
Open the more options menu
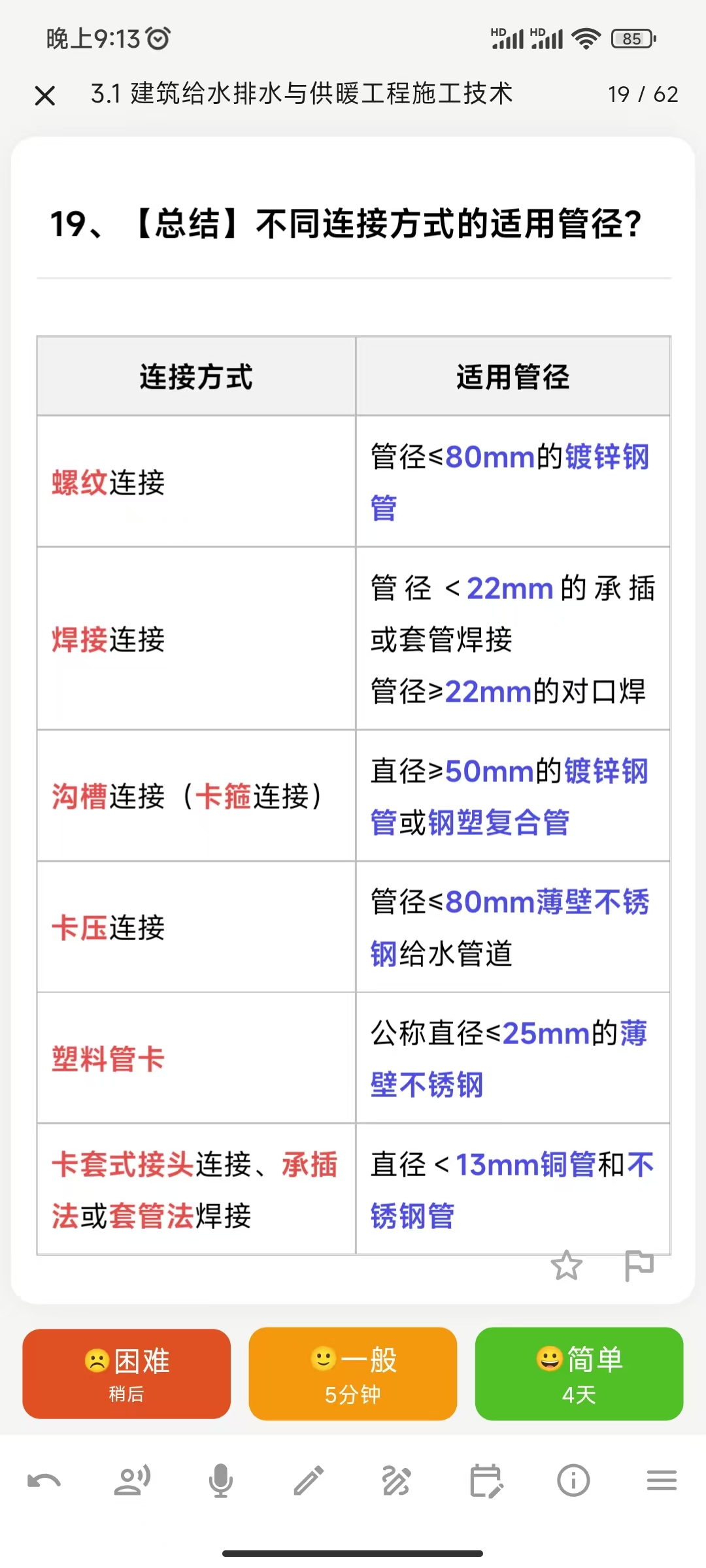[x=662, y=1480]
